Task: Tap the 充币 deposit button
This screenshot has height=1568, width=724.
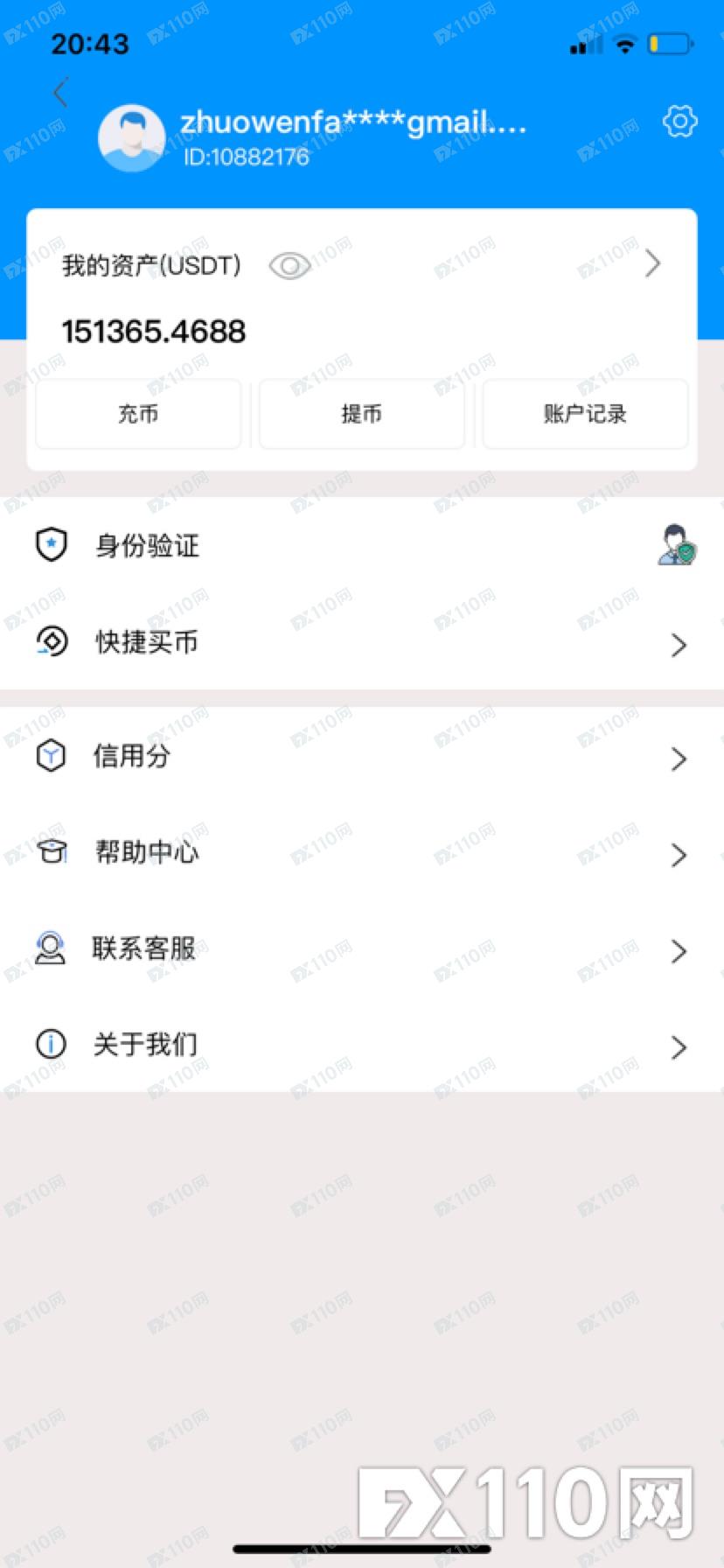Action: 138,414
